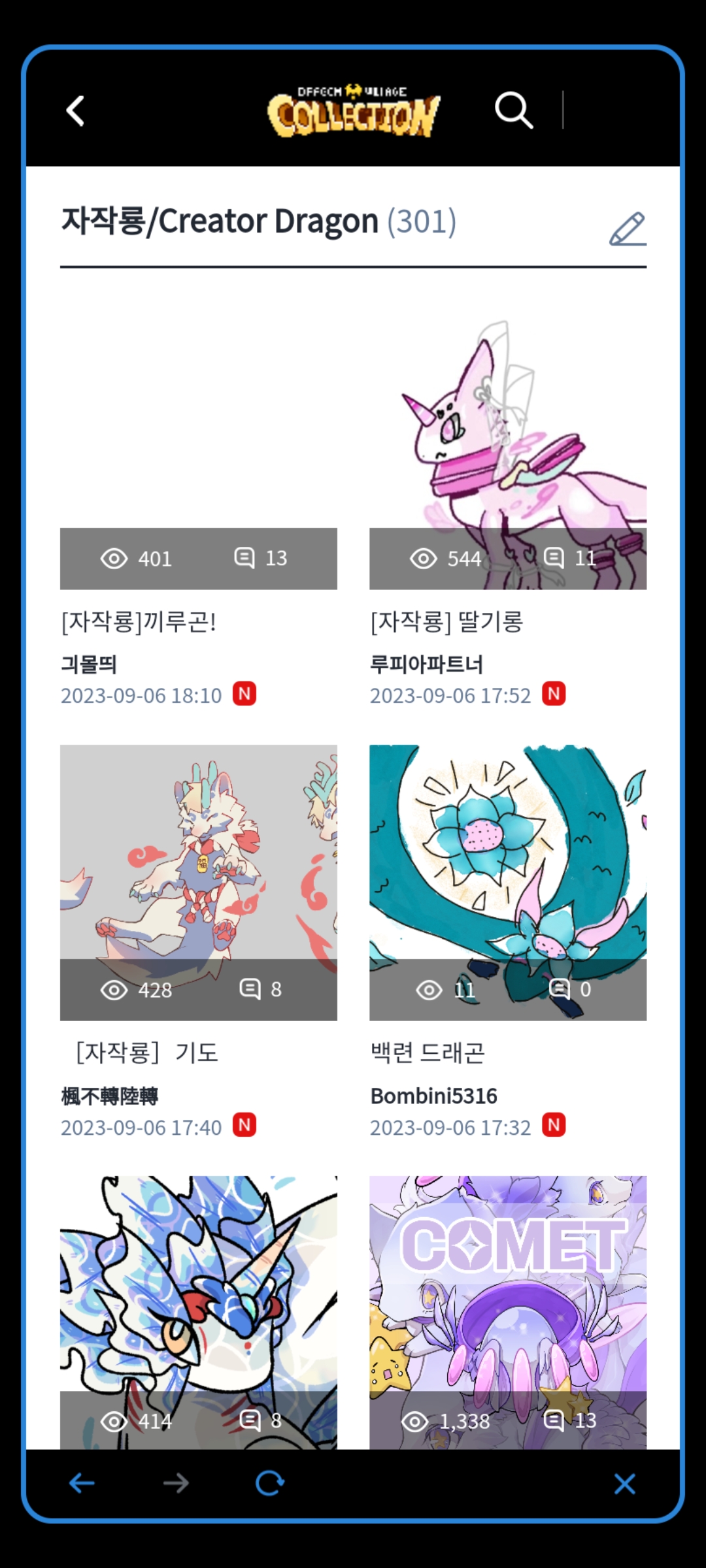Reload the page with the refresh icon
This screenshot has width=706, height=1568.
pyautogui.click(x=269, y=1484)
